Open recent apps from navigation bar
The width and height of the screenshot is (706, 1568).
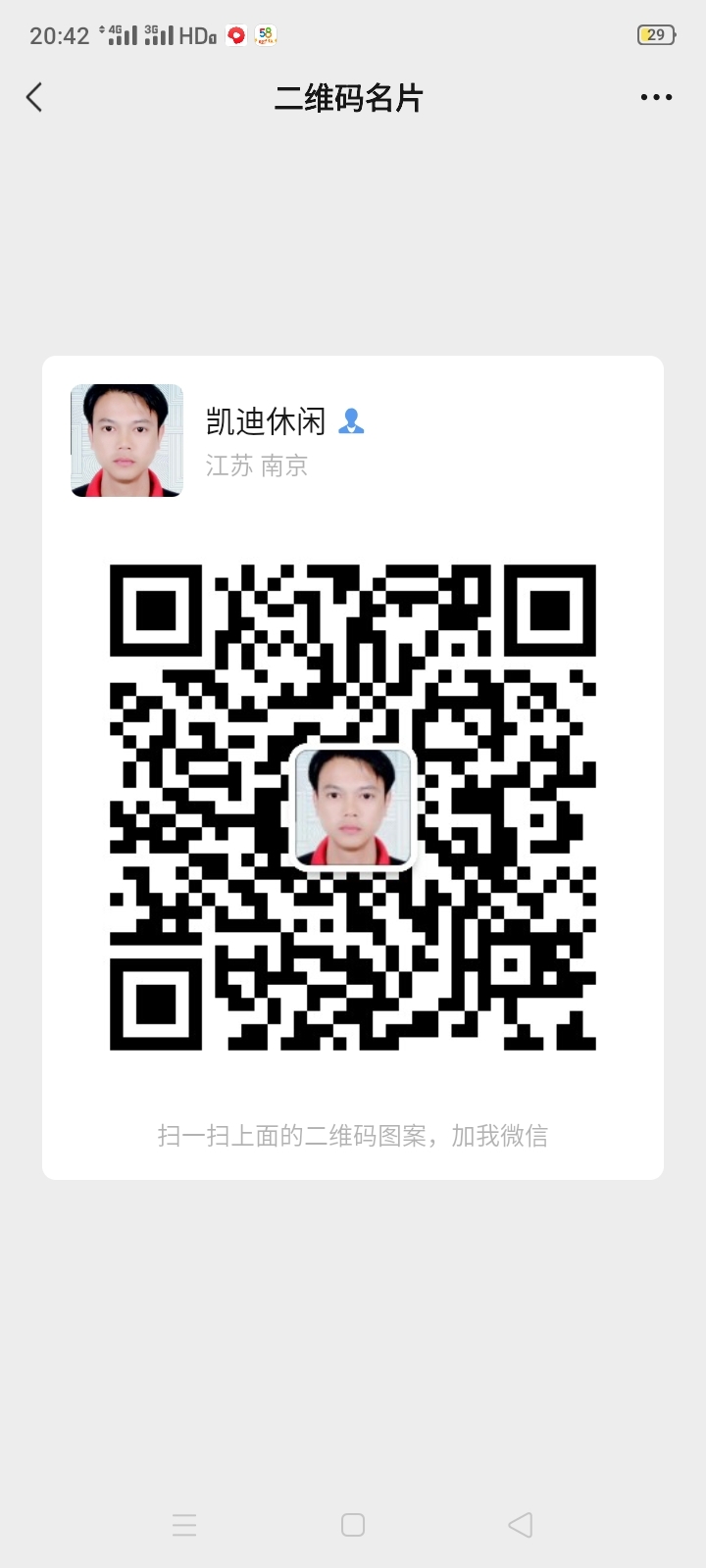184,1525
